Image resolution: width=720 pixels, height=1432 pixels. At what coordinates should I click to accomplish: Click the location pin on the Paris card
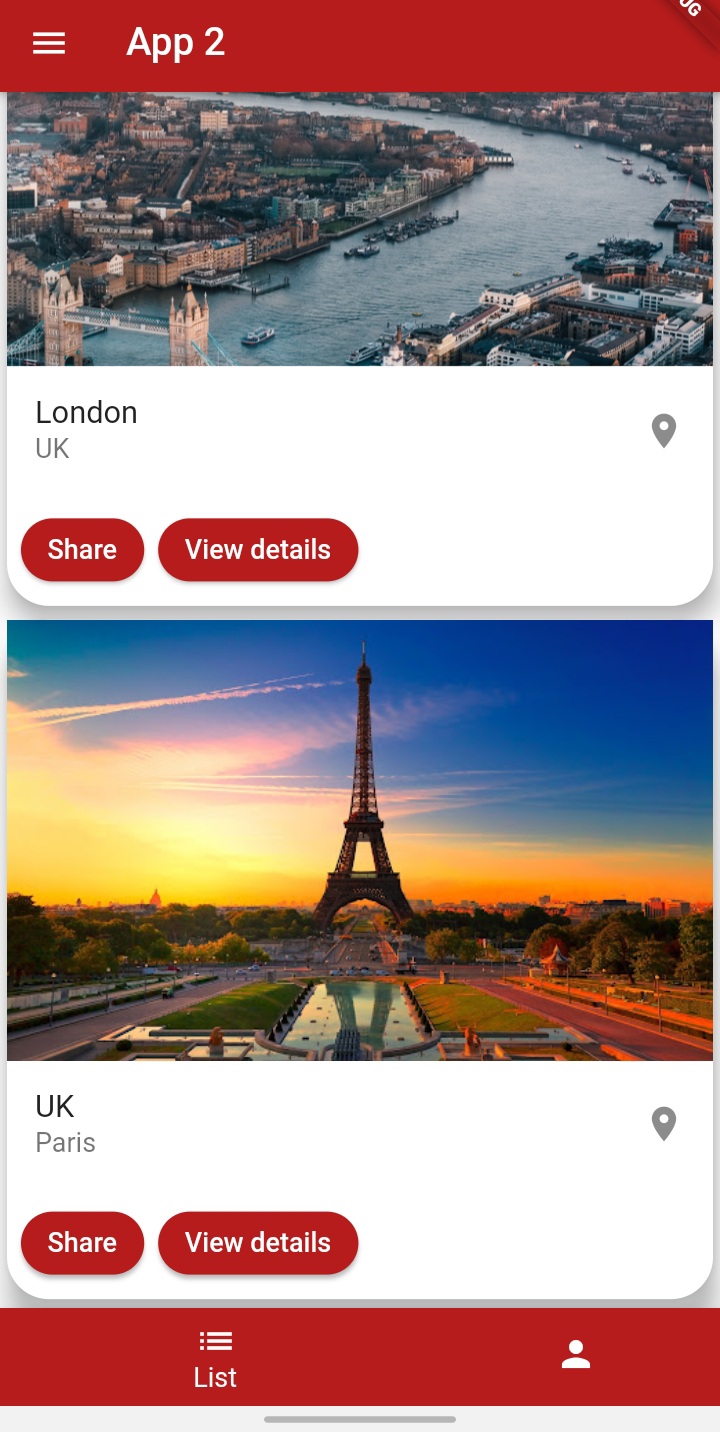(x=663, y=1123)
